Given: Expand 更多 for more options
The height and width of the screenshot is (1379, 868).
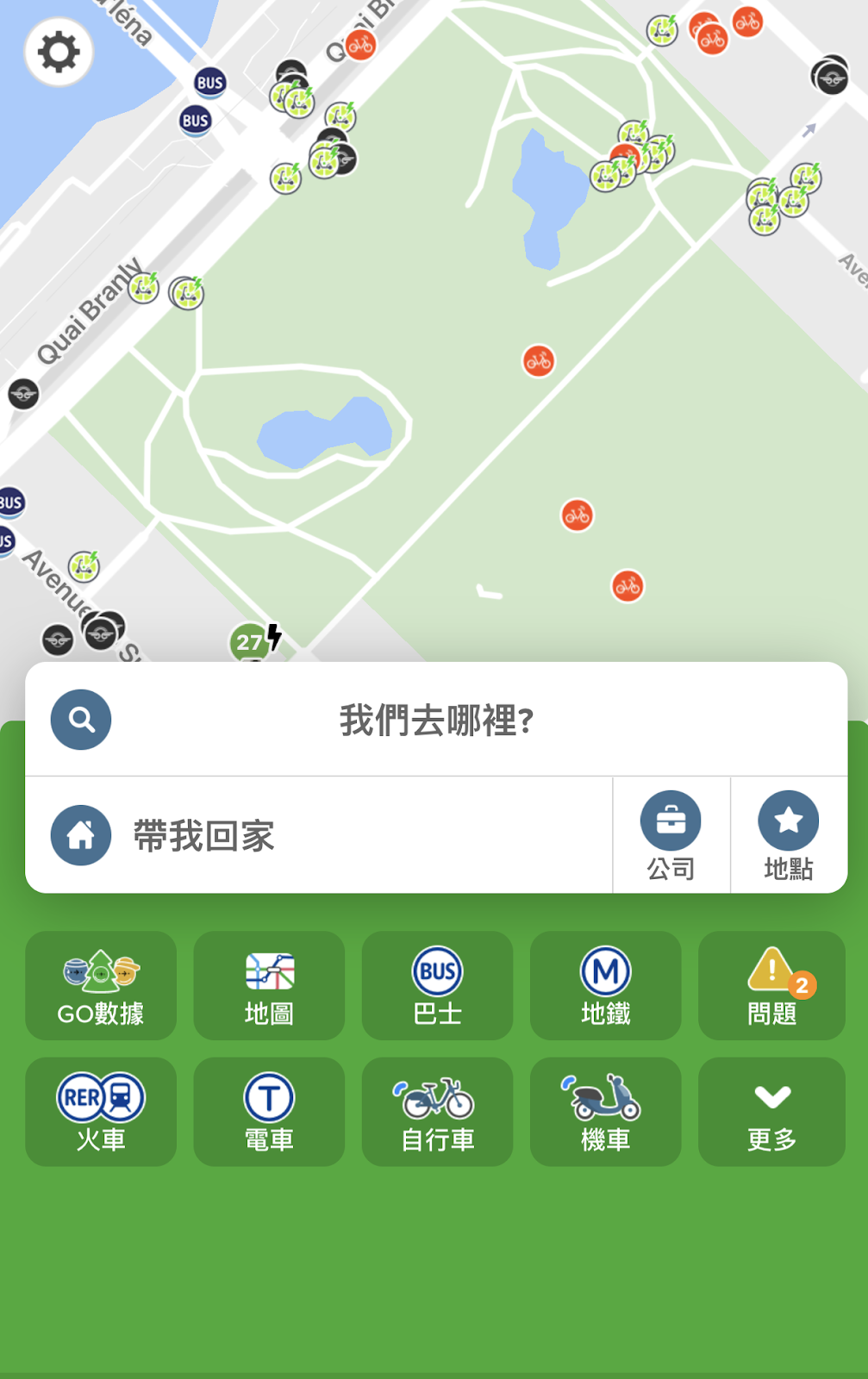Looking at the screenshot, I should click(771, 1112).
